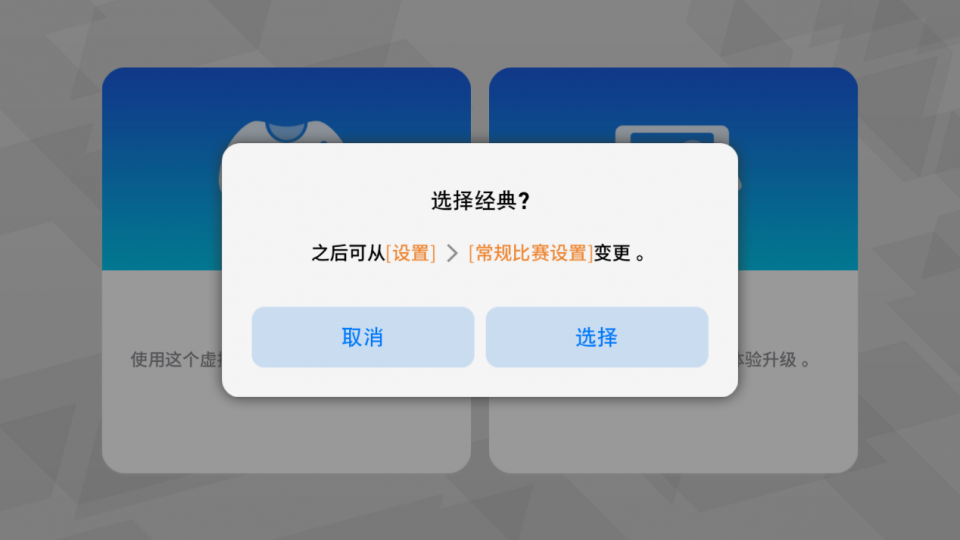The height and width of the screenshot is (540, 960).
Task: Confirm with the 选择 button
Action: [596, 337]
